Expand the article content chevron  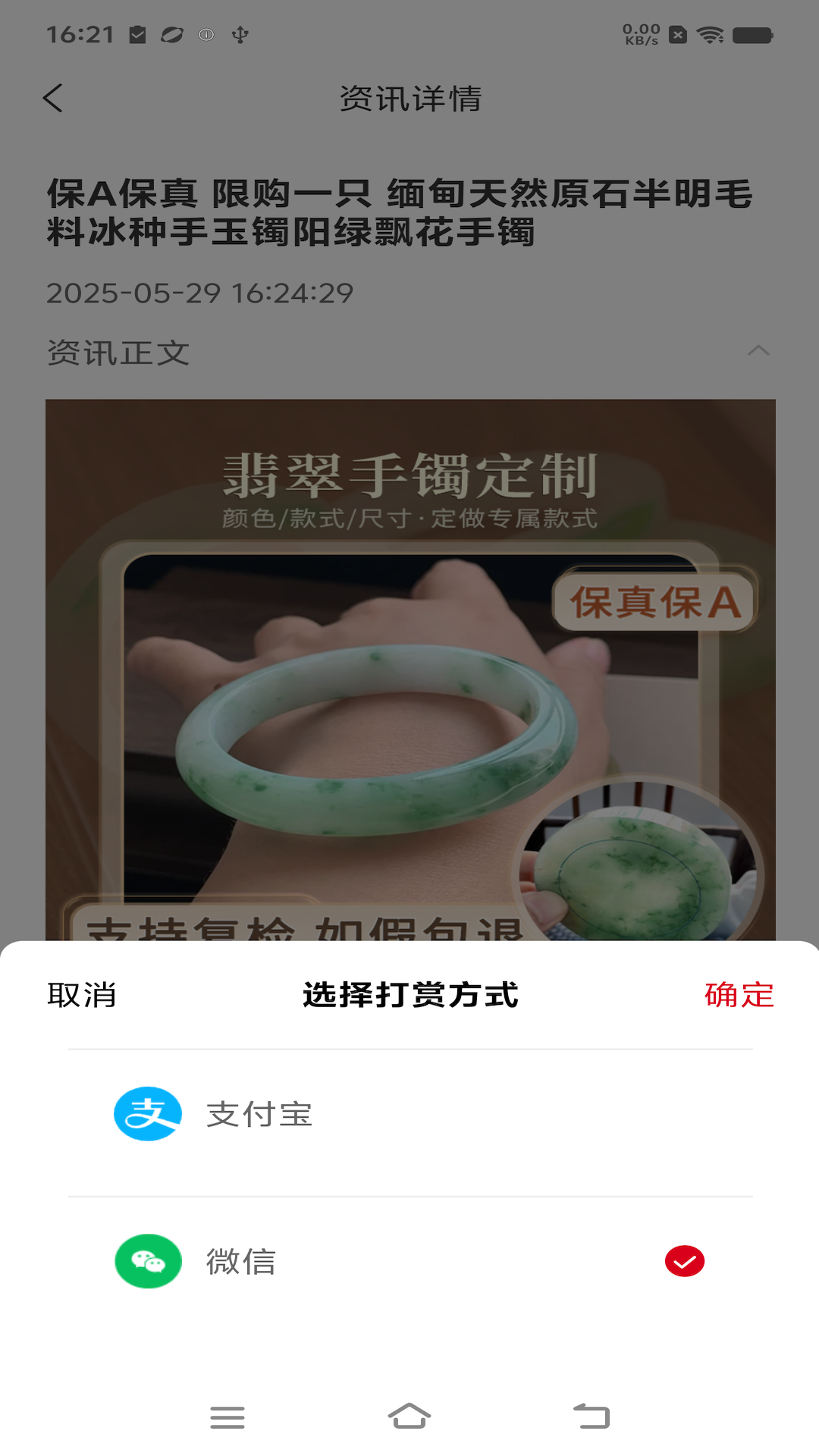point(758,350)
